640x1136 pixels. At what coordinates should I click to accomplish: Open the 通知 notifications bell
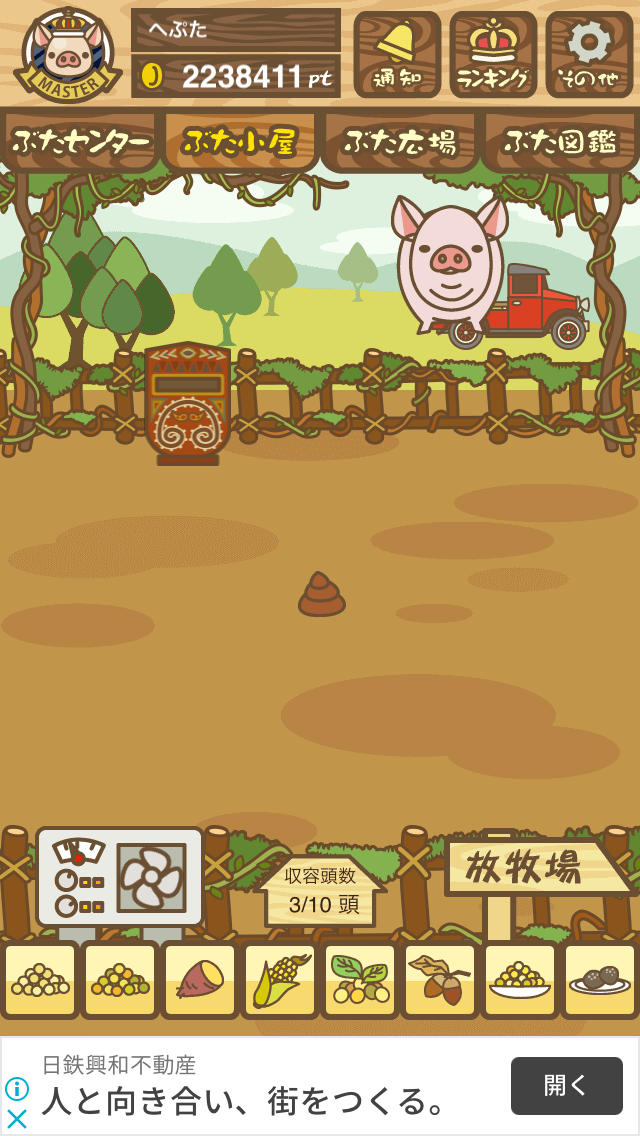[x=397, y=54]
